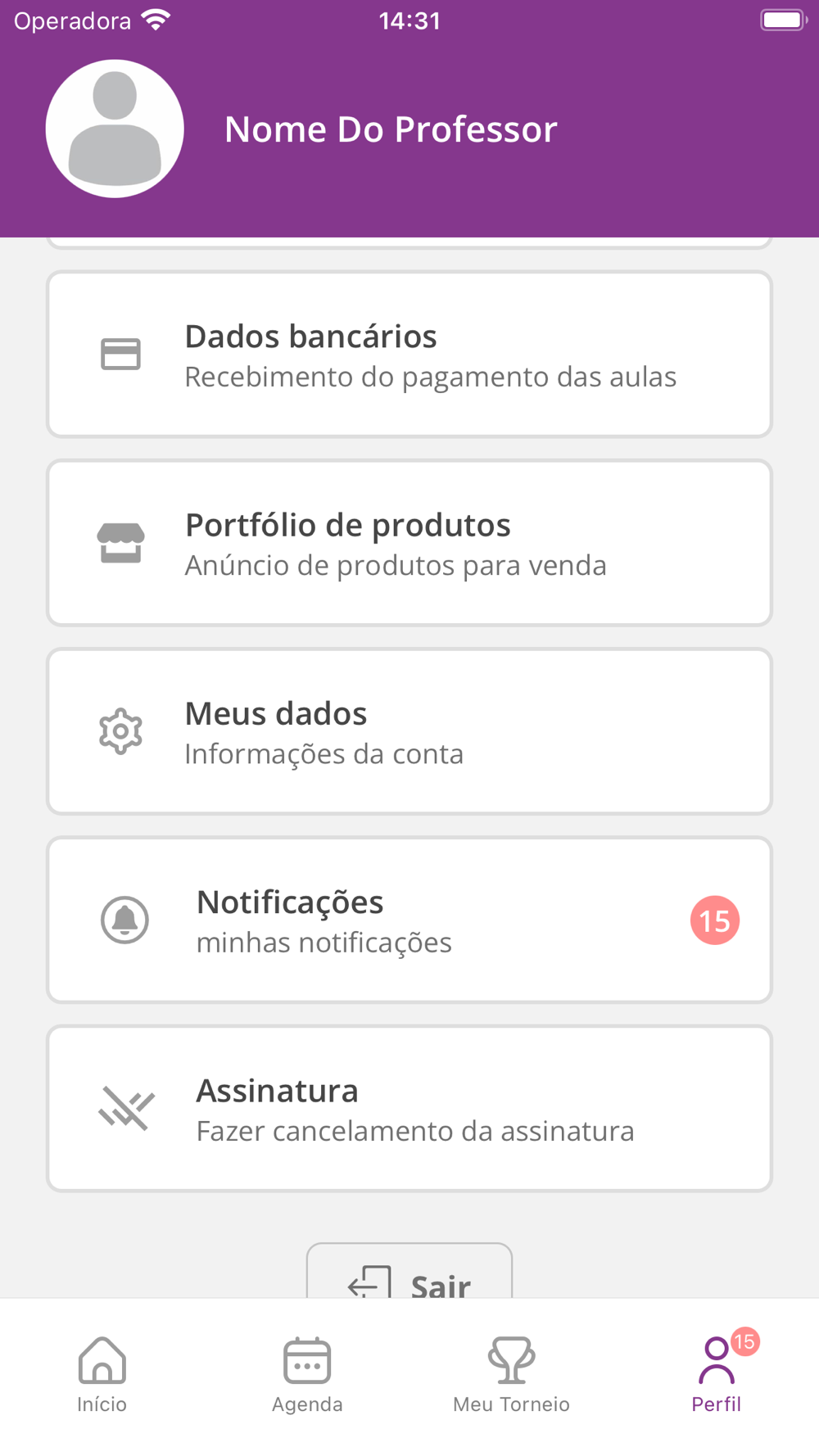The height and width of the screenshot is (1456, 819).
Task: Open Dados bancários settings
Action: click(x=409, y=355)
